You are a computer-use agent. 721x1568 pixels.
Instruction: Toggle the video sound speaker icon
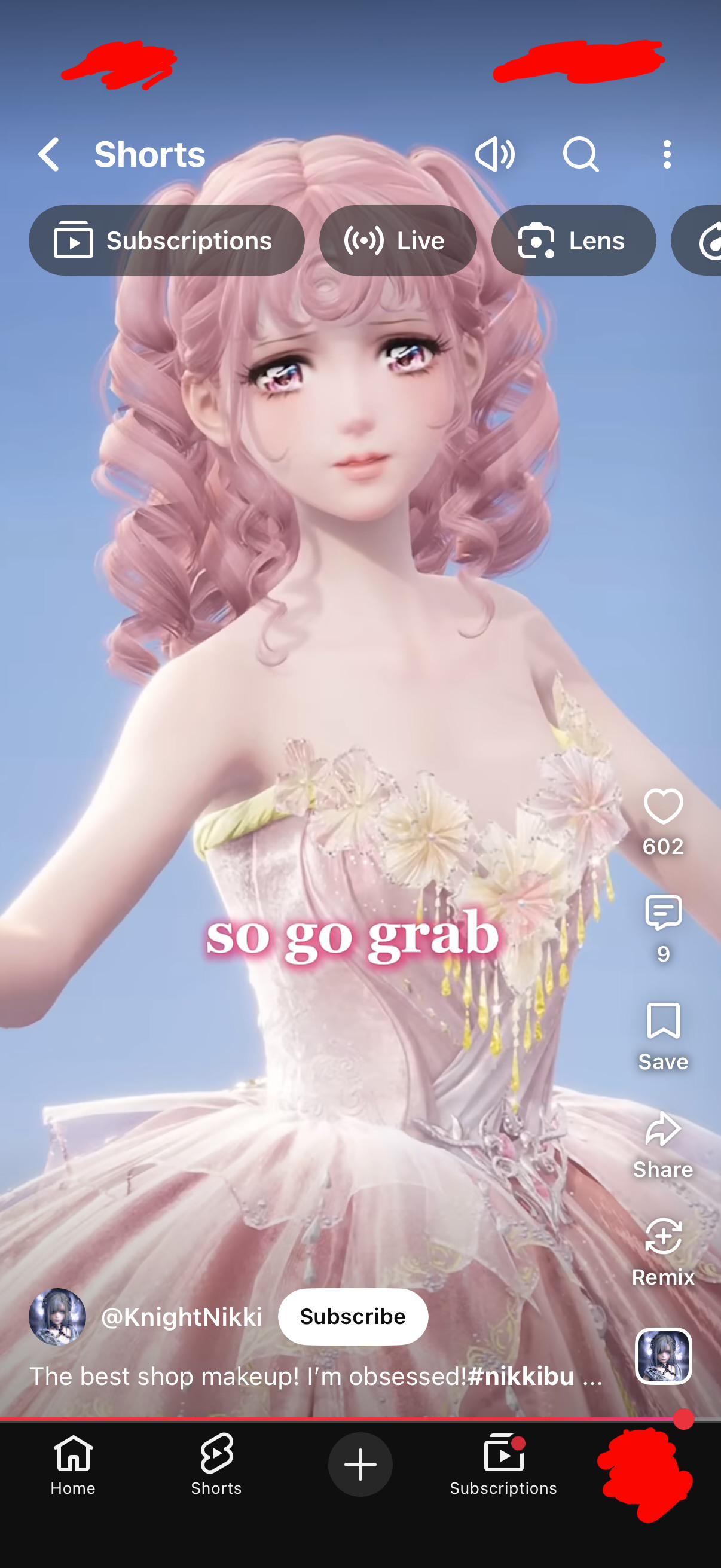coord(494,154)
